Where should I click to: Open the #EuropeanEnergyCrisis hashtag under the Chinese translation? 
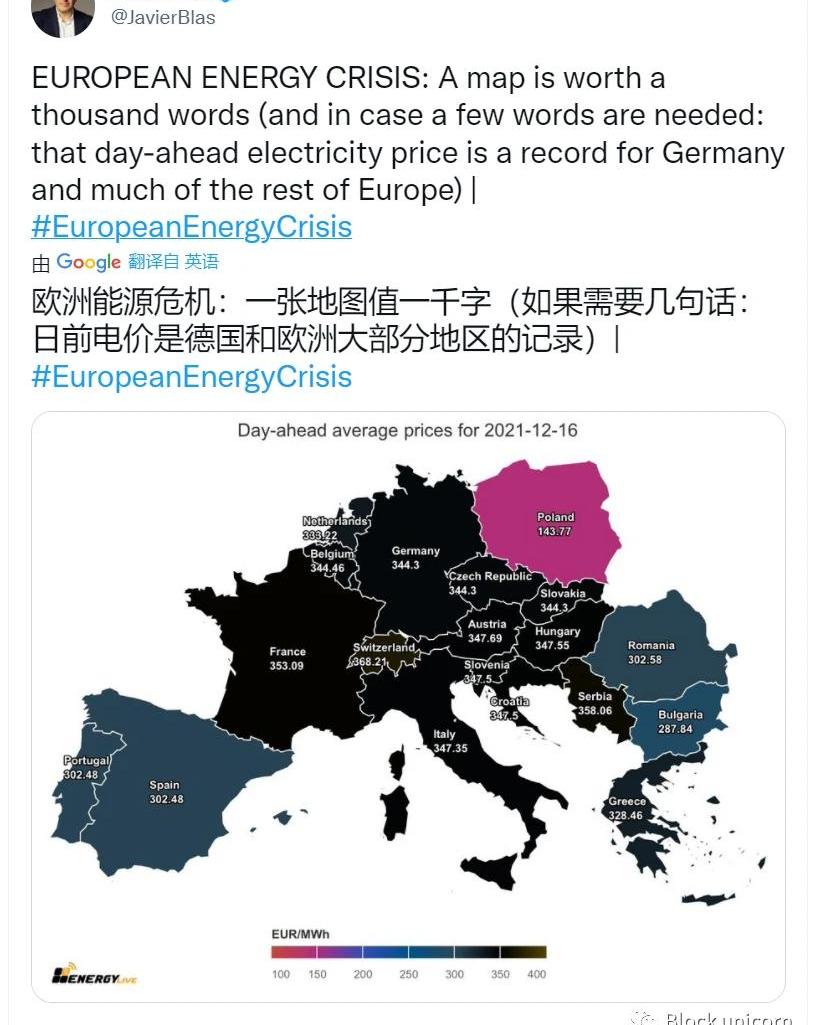coord(191,377)
